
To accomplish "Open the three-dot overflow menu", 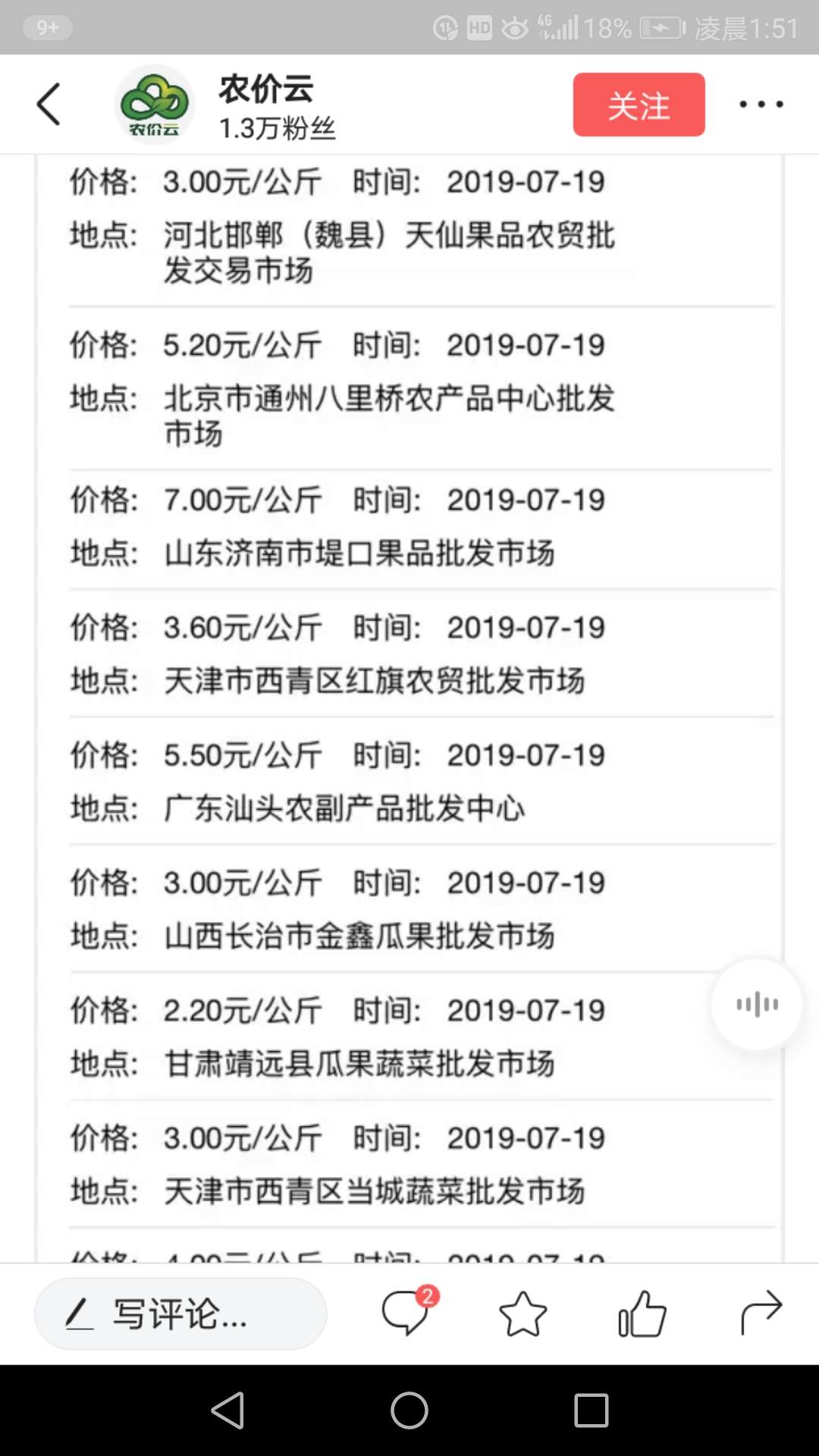I will (x=761, y=104).
